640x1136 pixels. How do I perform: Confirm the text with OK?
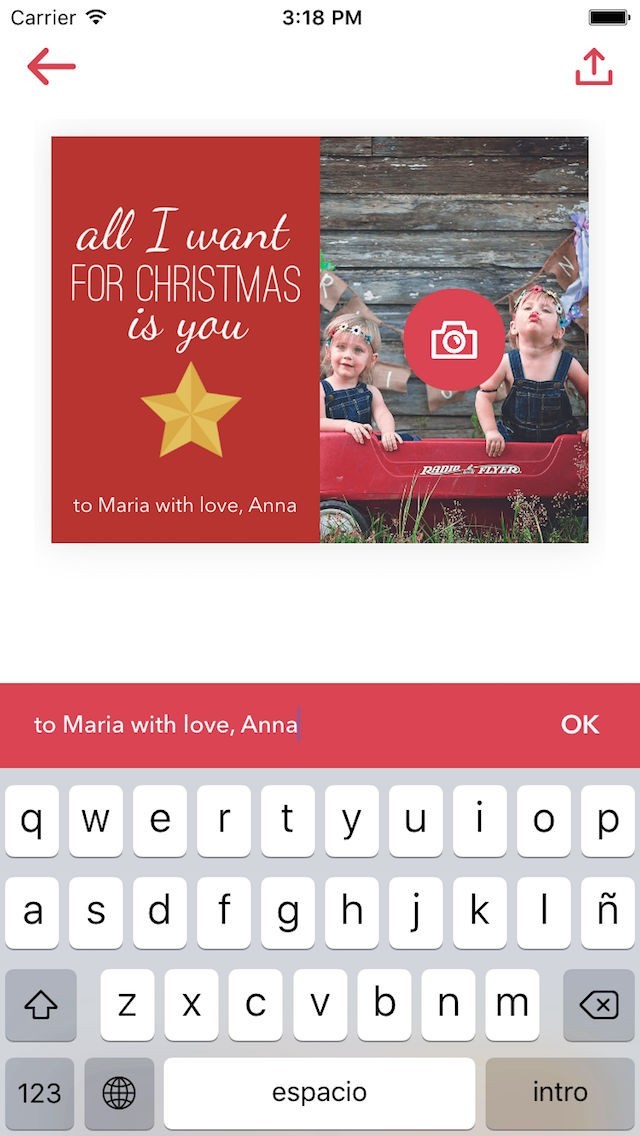point(579,724)
